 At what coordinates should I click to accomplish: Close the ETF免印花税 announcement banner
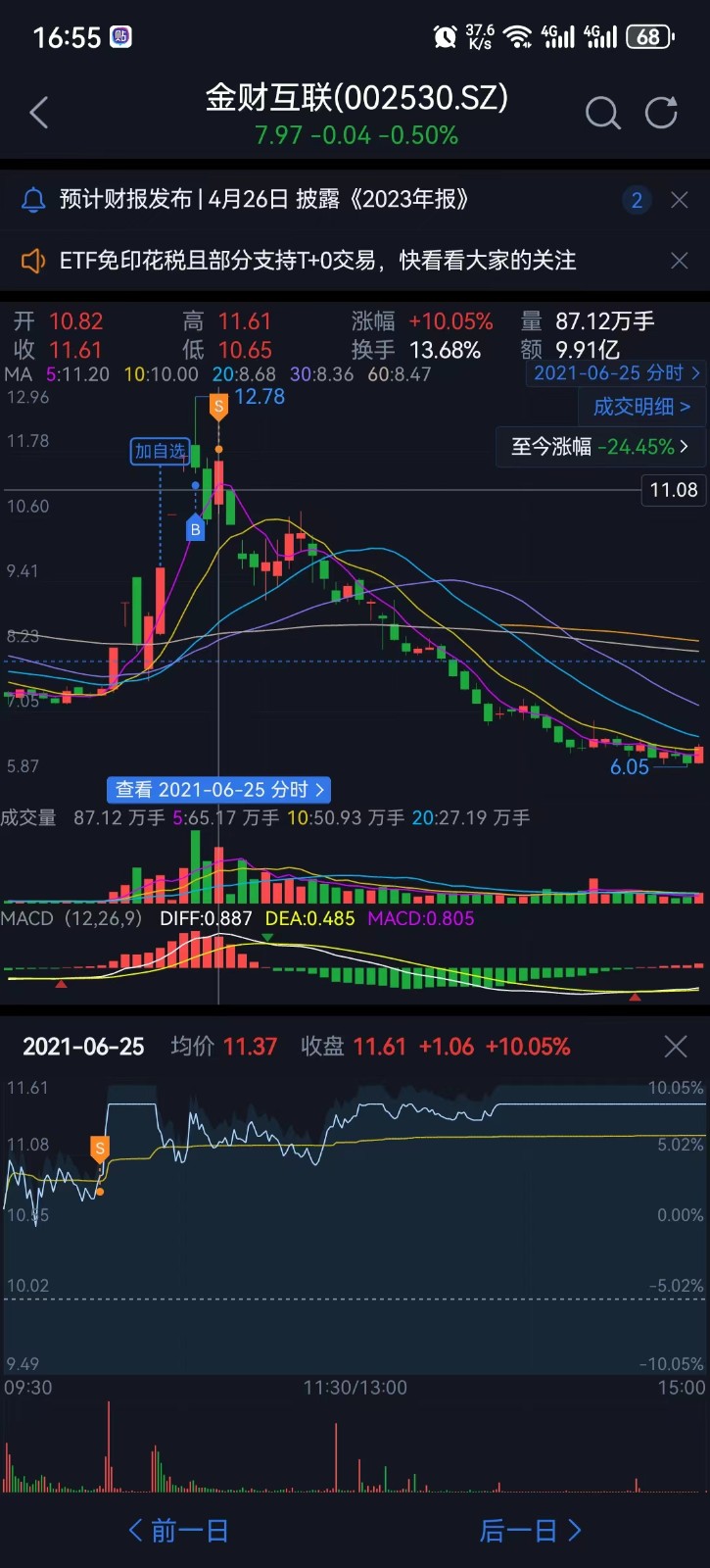tap(679, 261)
